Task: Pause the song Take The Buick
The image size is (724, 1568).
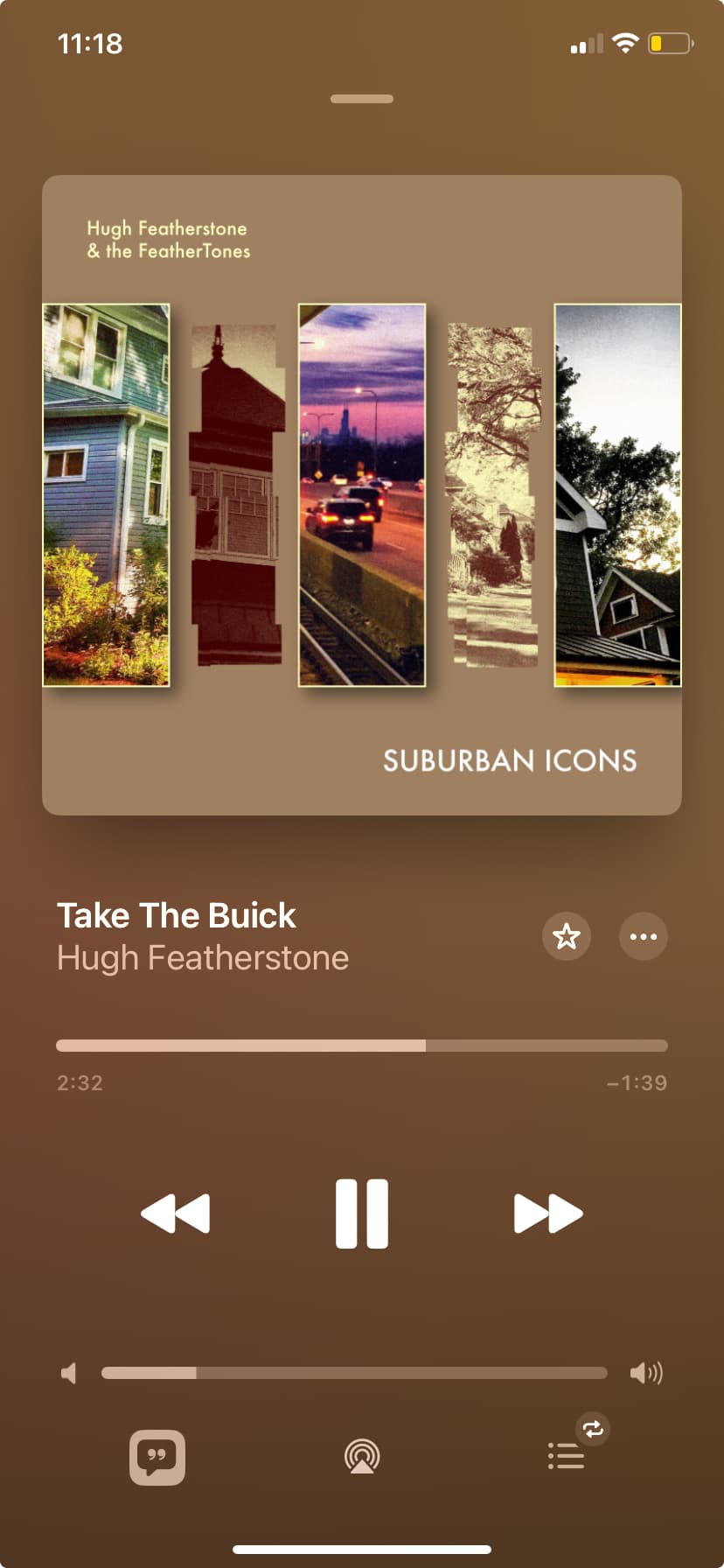Action: 361,1213
